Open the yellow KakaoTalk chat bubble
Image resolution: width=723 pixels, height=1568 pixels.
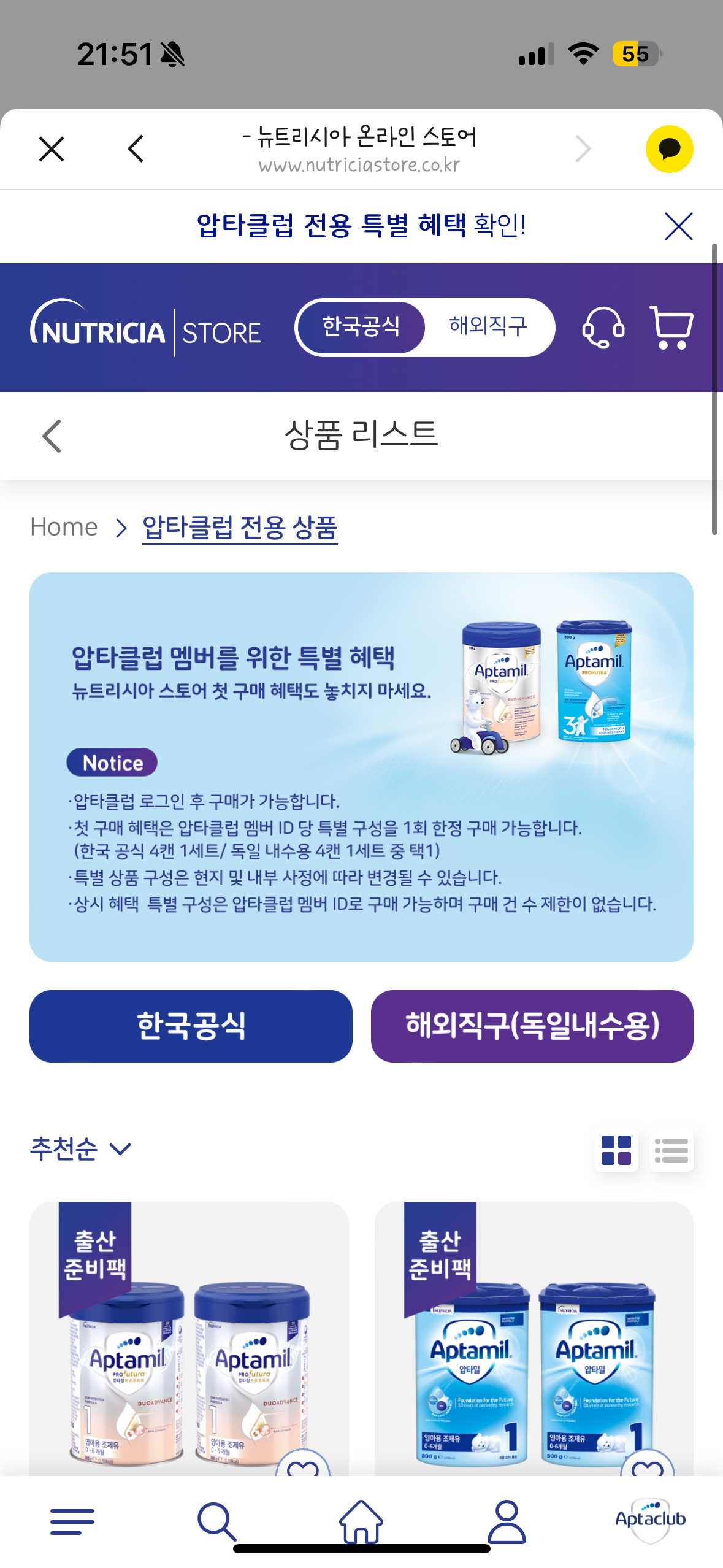coord(669,149)
